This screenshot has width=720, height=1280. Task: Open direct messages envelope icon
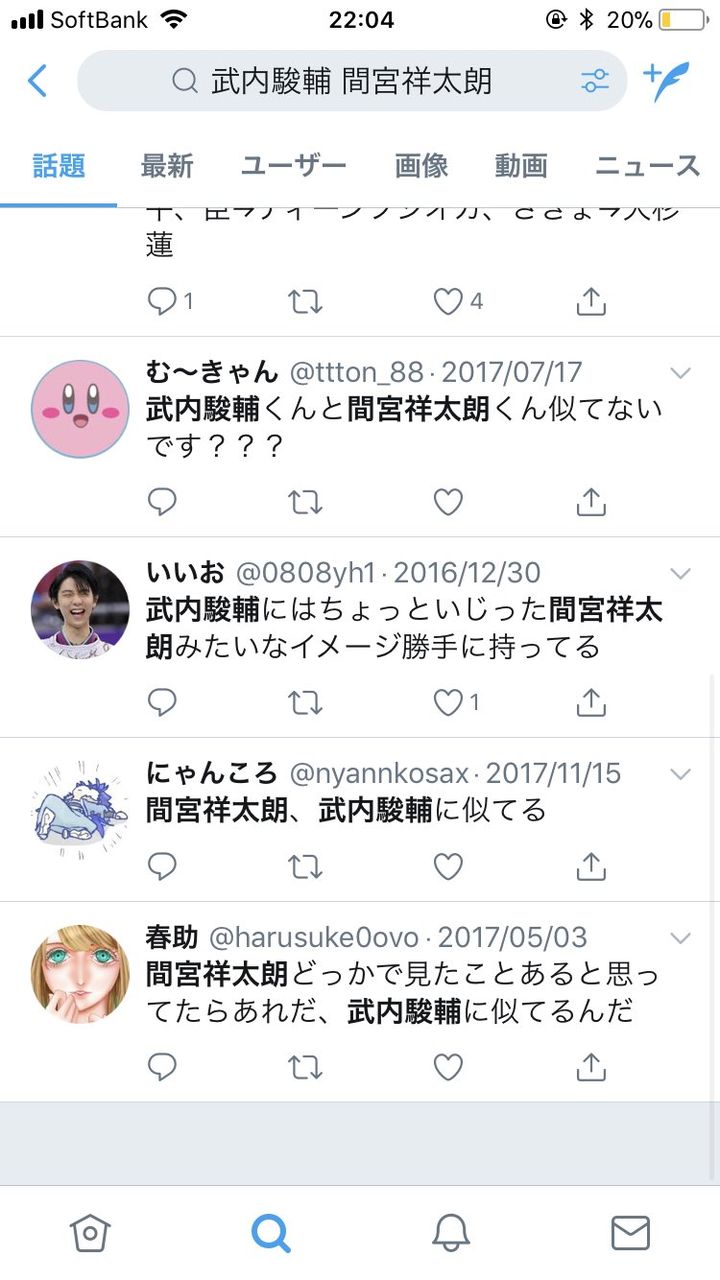(x=630, y=1233)
